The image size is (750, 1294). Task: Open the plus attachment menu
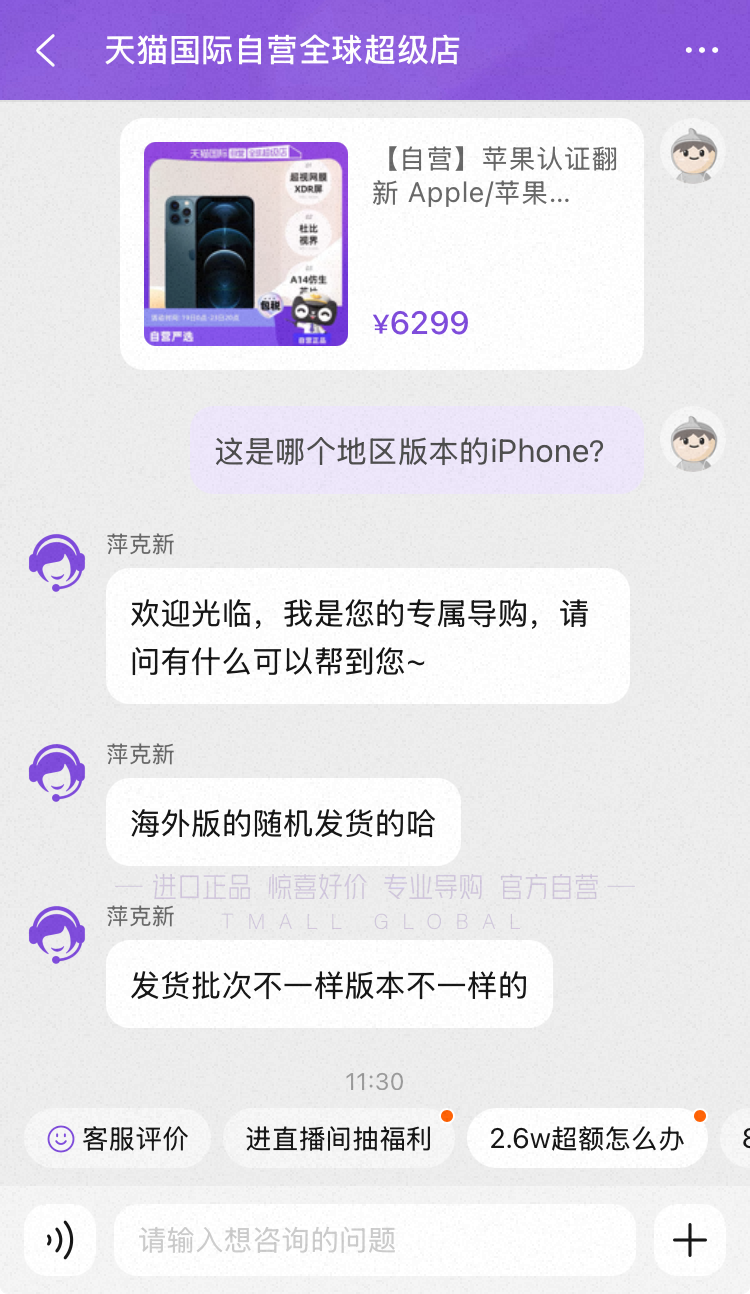[690, 1240]
